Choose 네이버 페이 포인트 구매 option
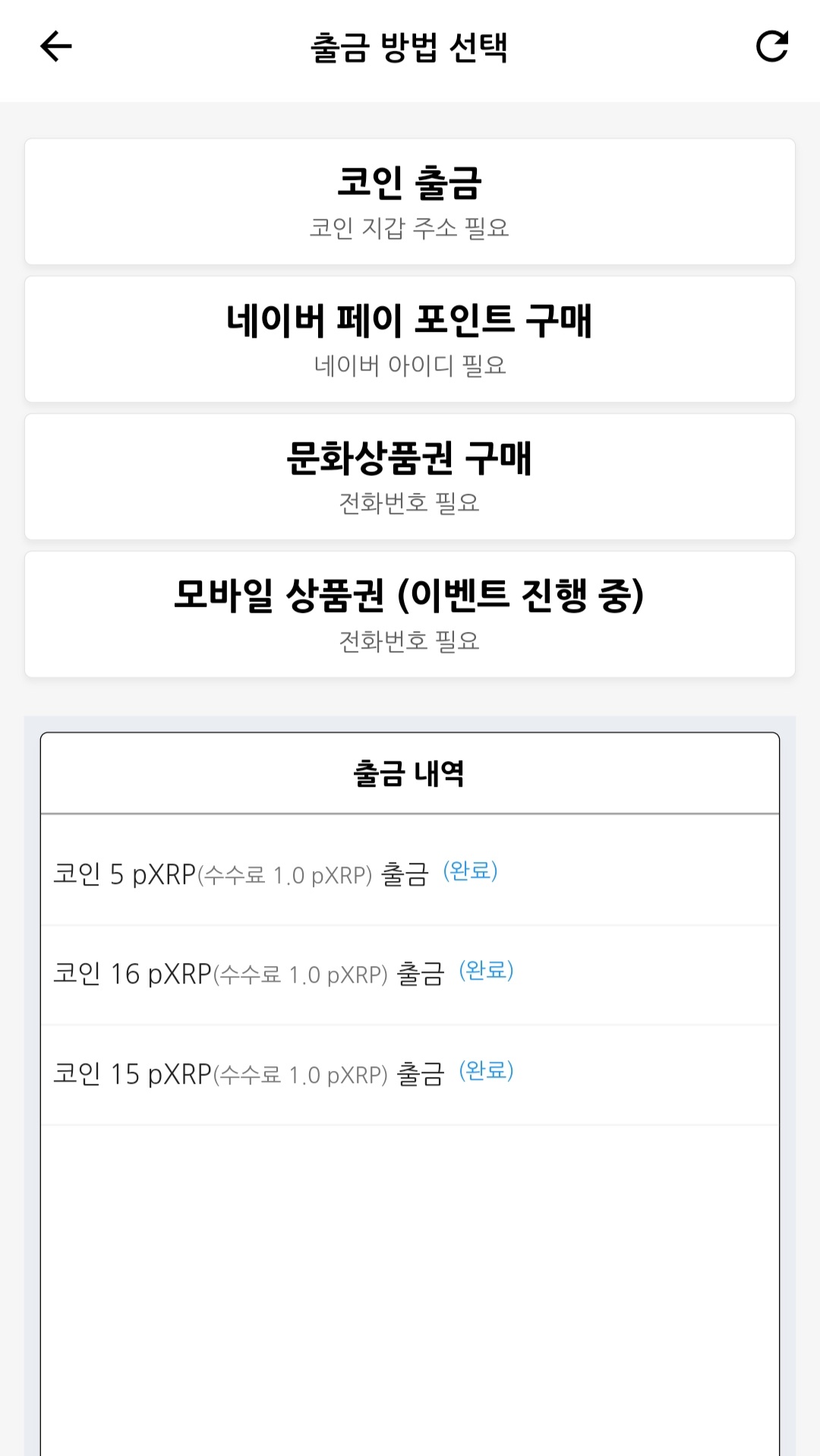 click(410, 338)
